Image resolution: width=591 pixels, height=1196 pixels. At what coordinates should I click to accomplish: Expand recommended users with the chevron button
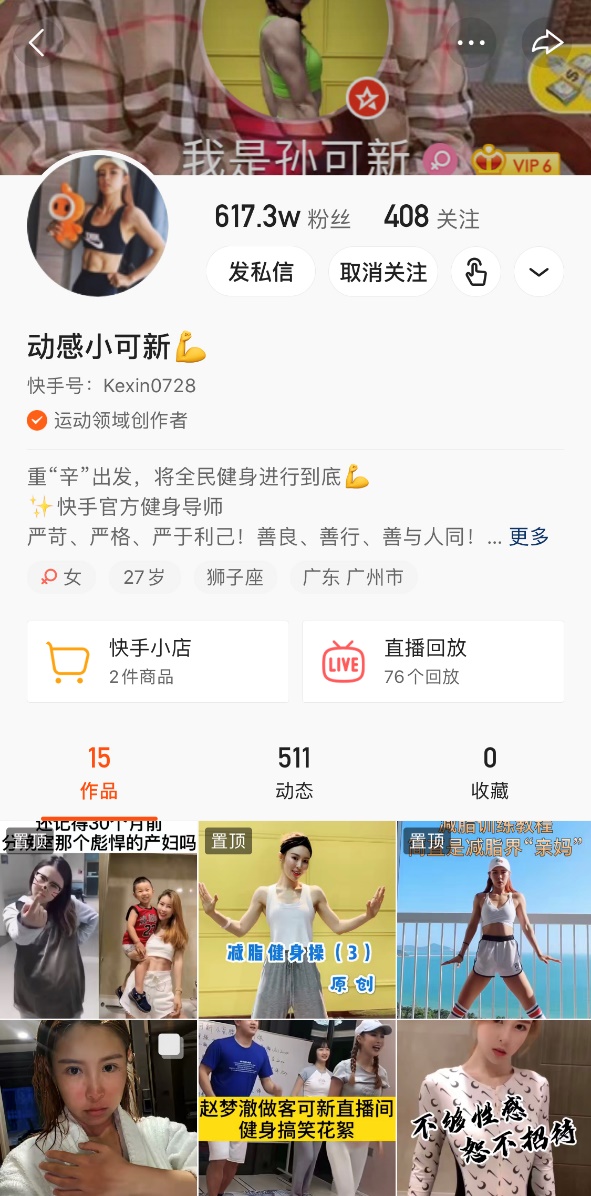point(539,272)
